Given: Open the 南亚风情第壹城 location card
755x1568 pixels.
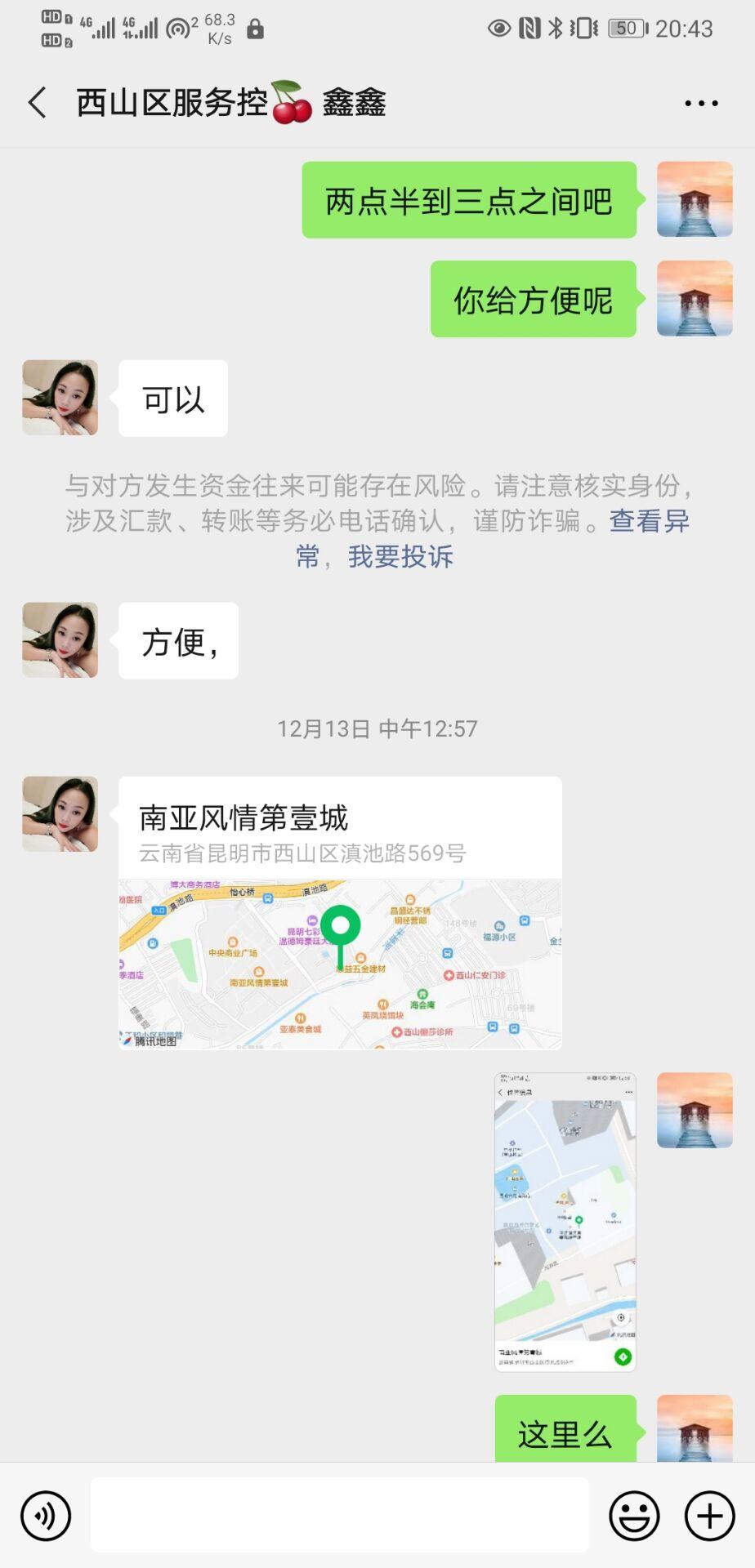Looking at the screenshot, I should pyautogui.click(x=340, y=912).
